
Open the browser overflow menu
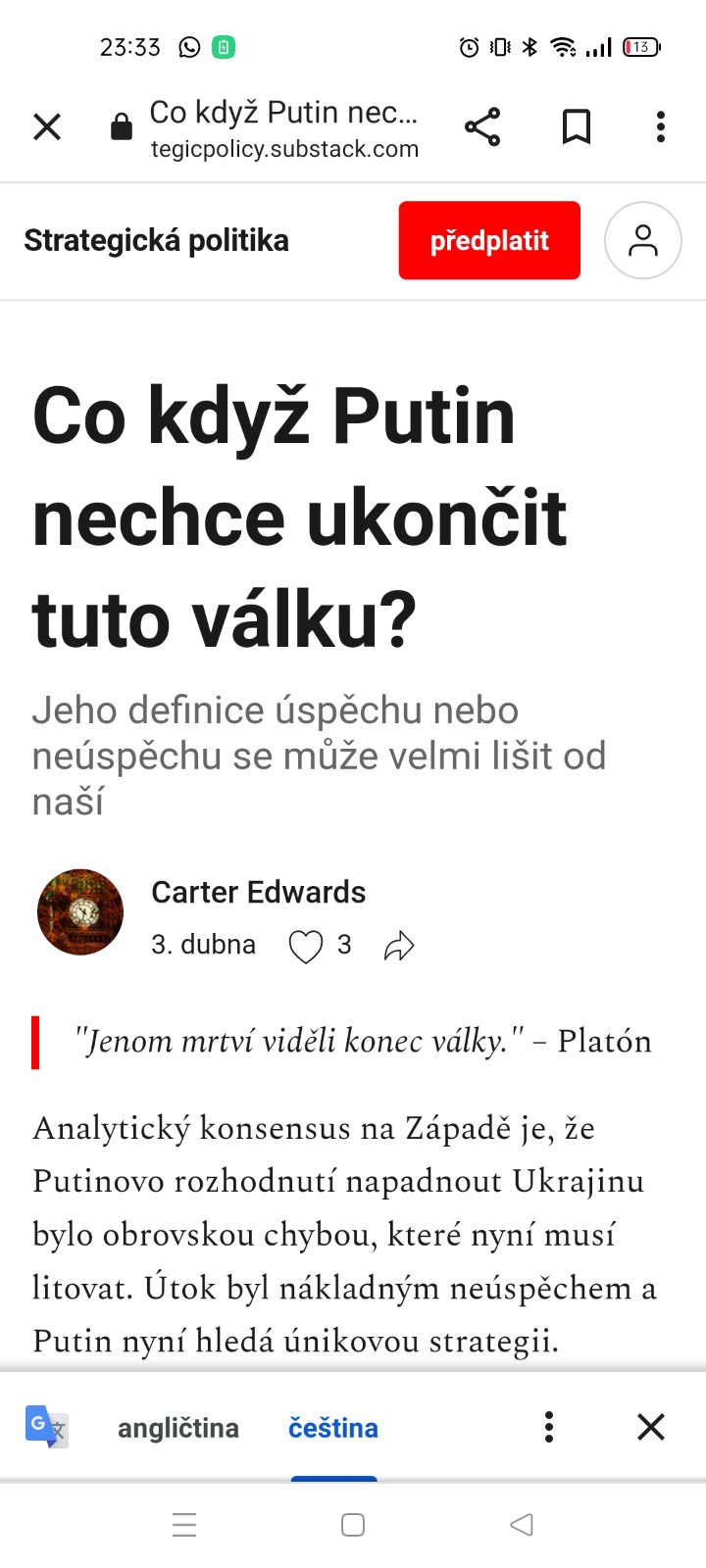(x=660, y=127)
